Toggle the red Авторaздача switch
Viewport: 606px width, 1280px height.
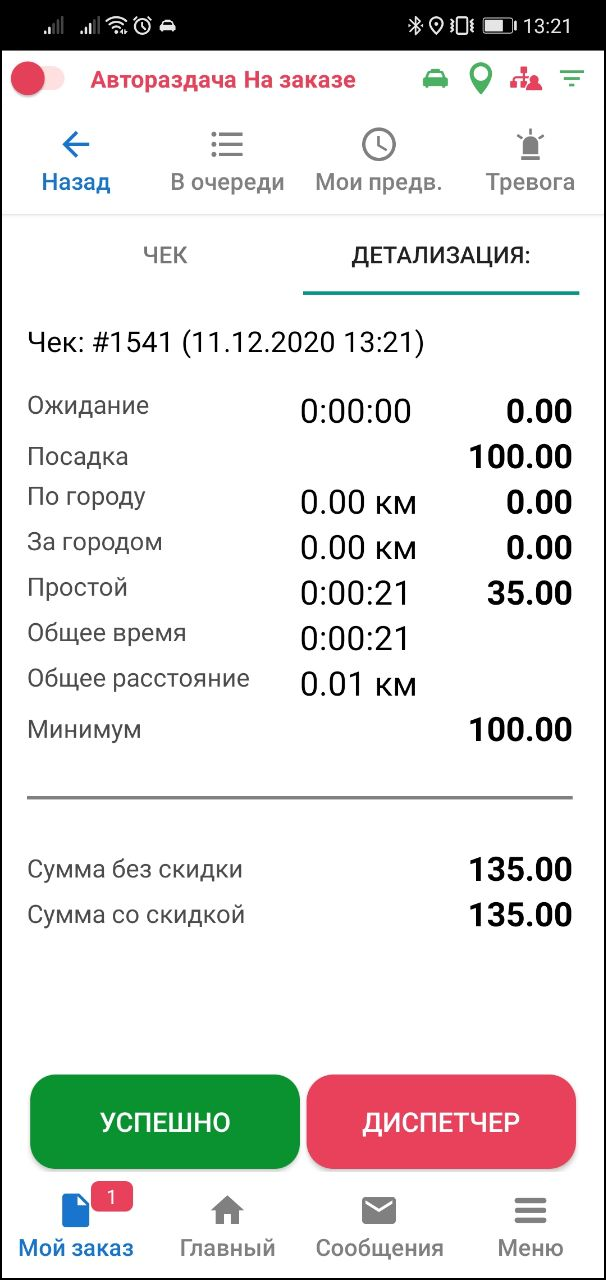point(37,79)
